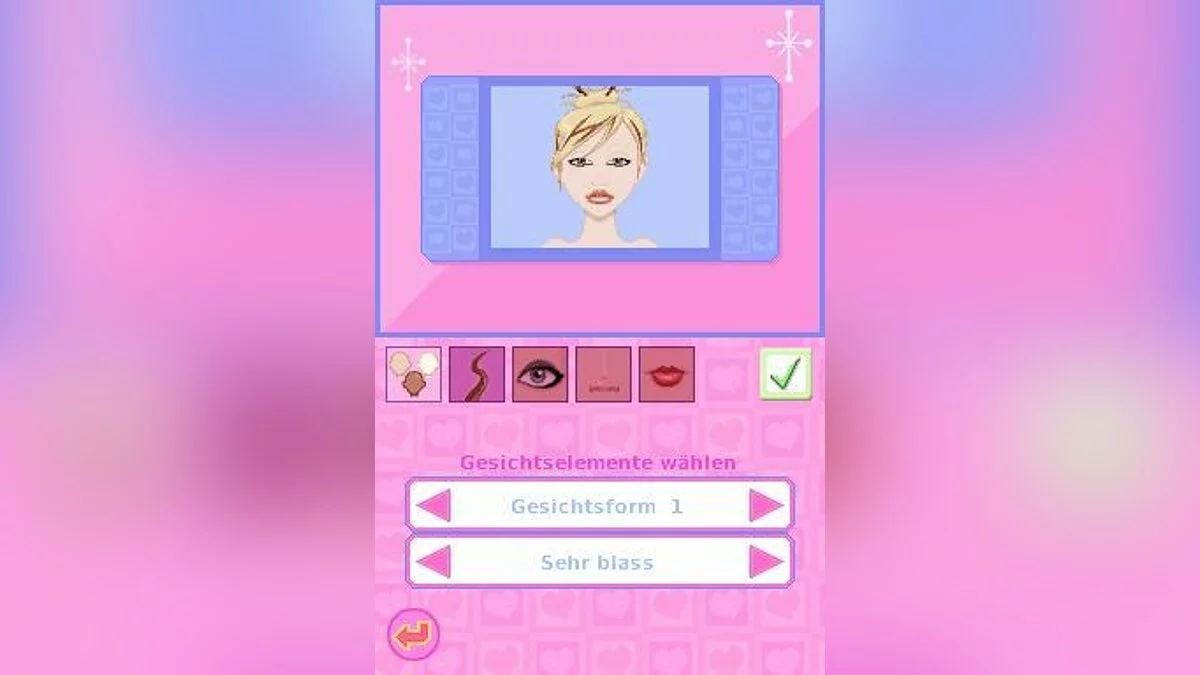Viewport: 1200px width, 675px height.
Task: Choose next skin tone after Sehr blass
Action: coord(767,562)
